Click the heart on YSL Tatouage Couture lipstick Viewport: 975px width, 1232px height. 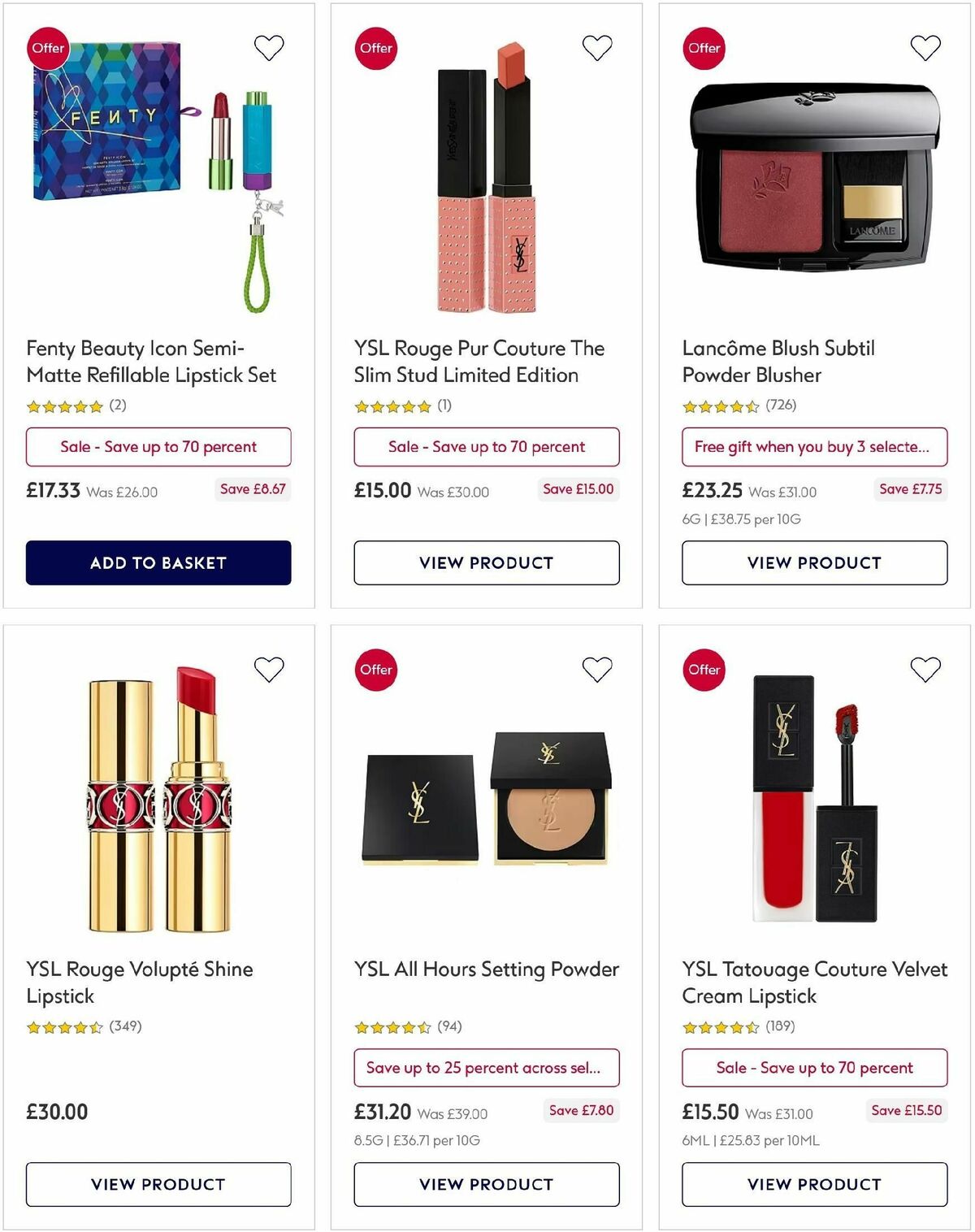click(x=925, y=669)
